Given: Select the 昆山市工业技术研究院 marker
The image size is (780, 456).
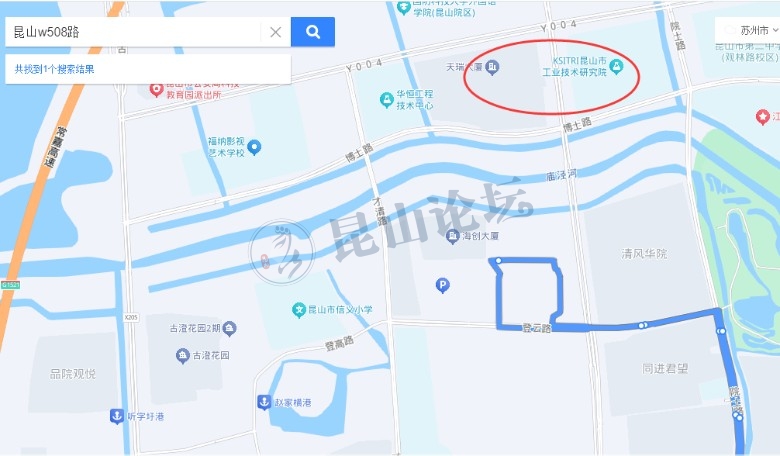Looking at the screenshot, I should (x=617, y=67).
